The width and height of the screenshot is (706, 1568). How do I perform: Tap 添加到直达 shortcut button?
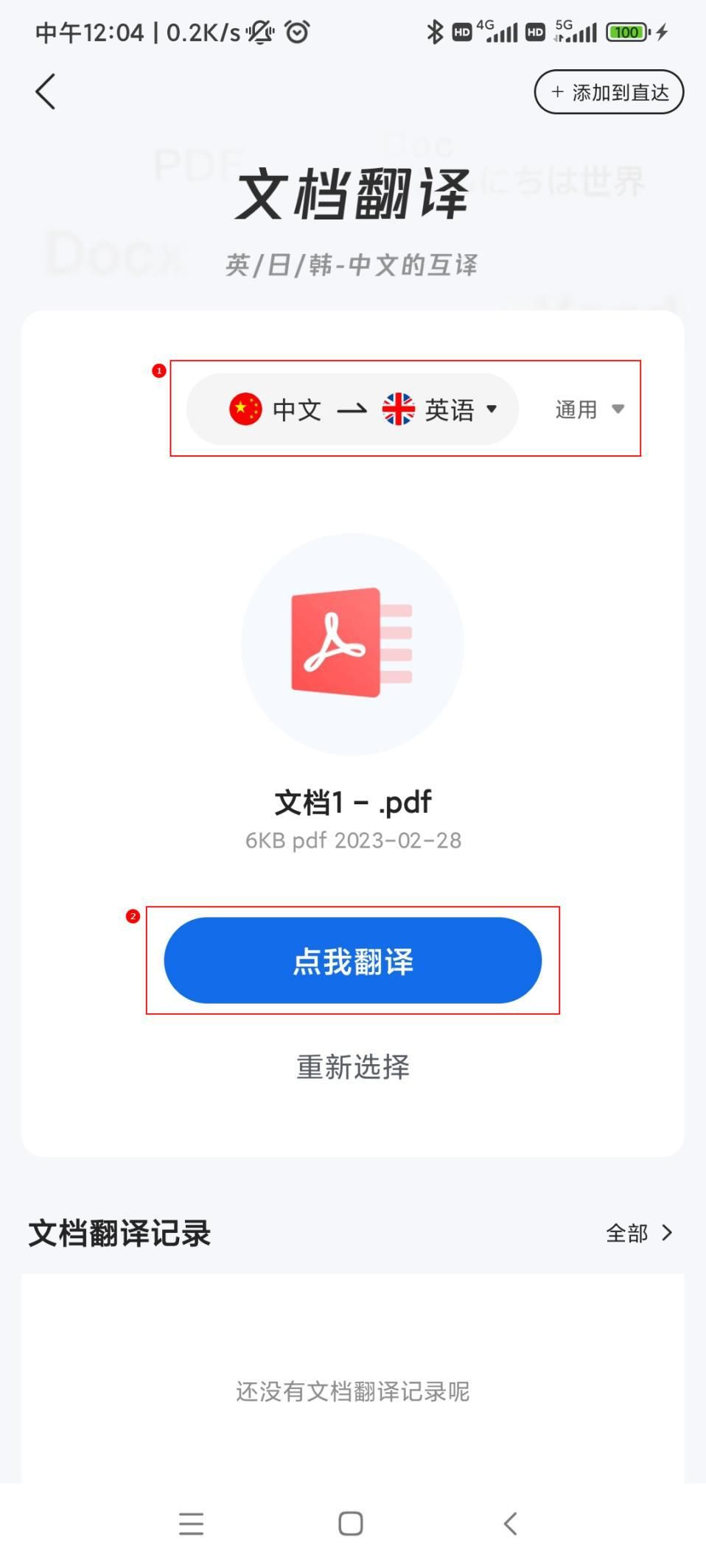[609, 91]
